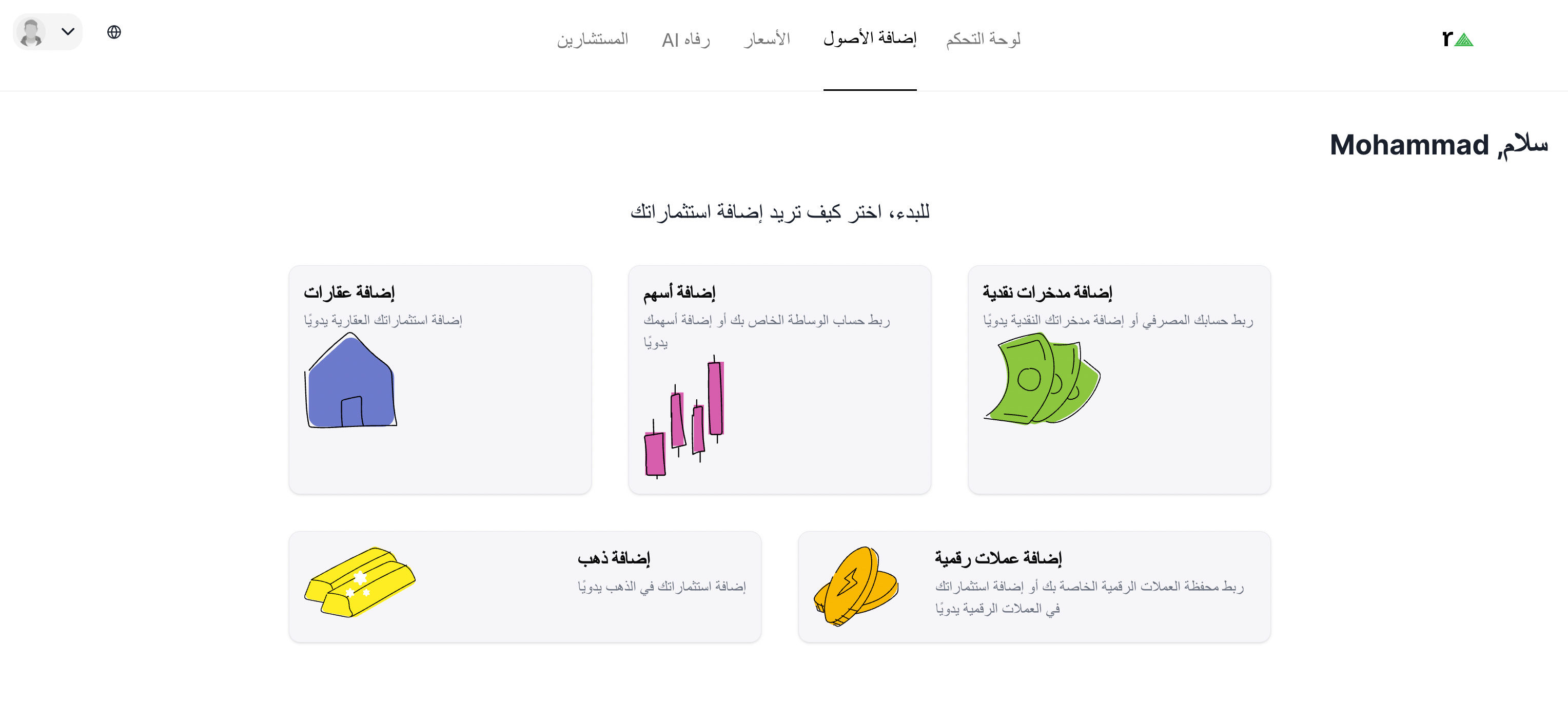1568x702 pixels.
Task: Open the المستشارين tab
Action: tap(592, 39)
